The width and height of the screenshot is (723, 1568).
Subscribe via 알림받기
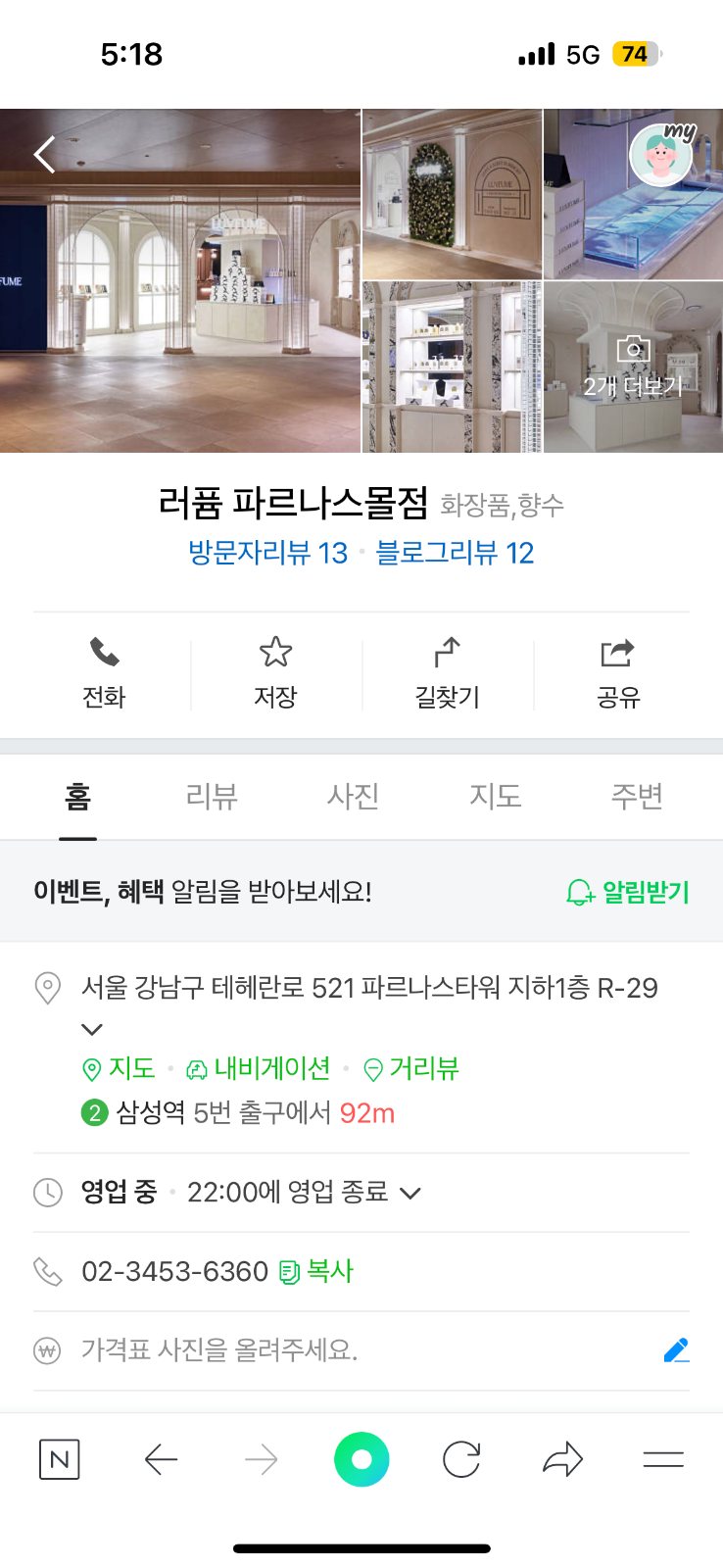point(628,892)
